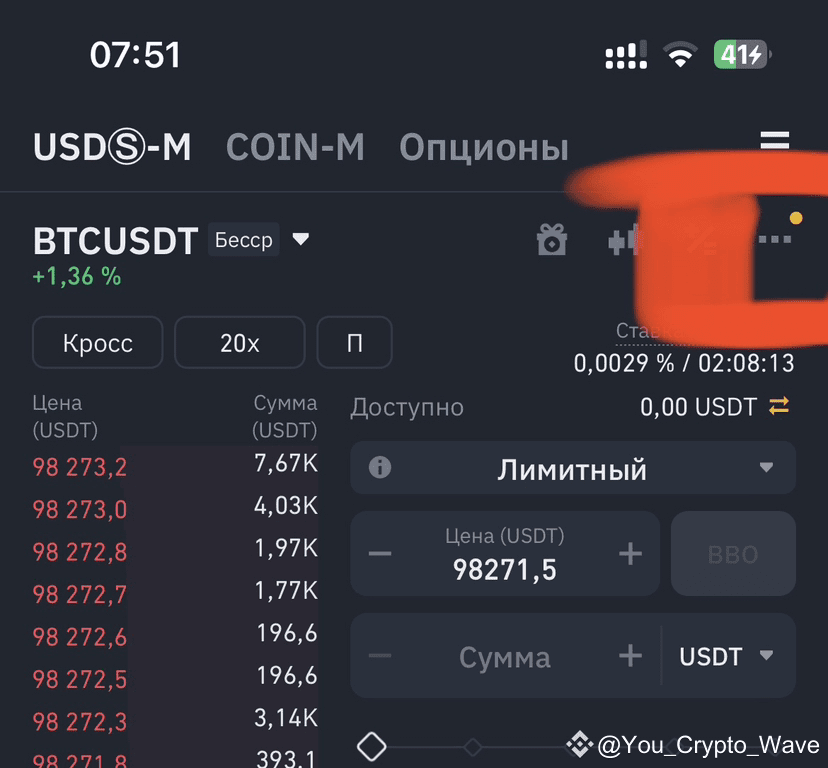Tap the П position mode button
This screenshot has height=768, width=828.
[354, 343]
